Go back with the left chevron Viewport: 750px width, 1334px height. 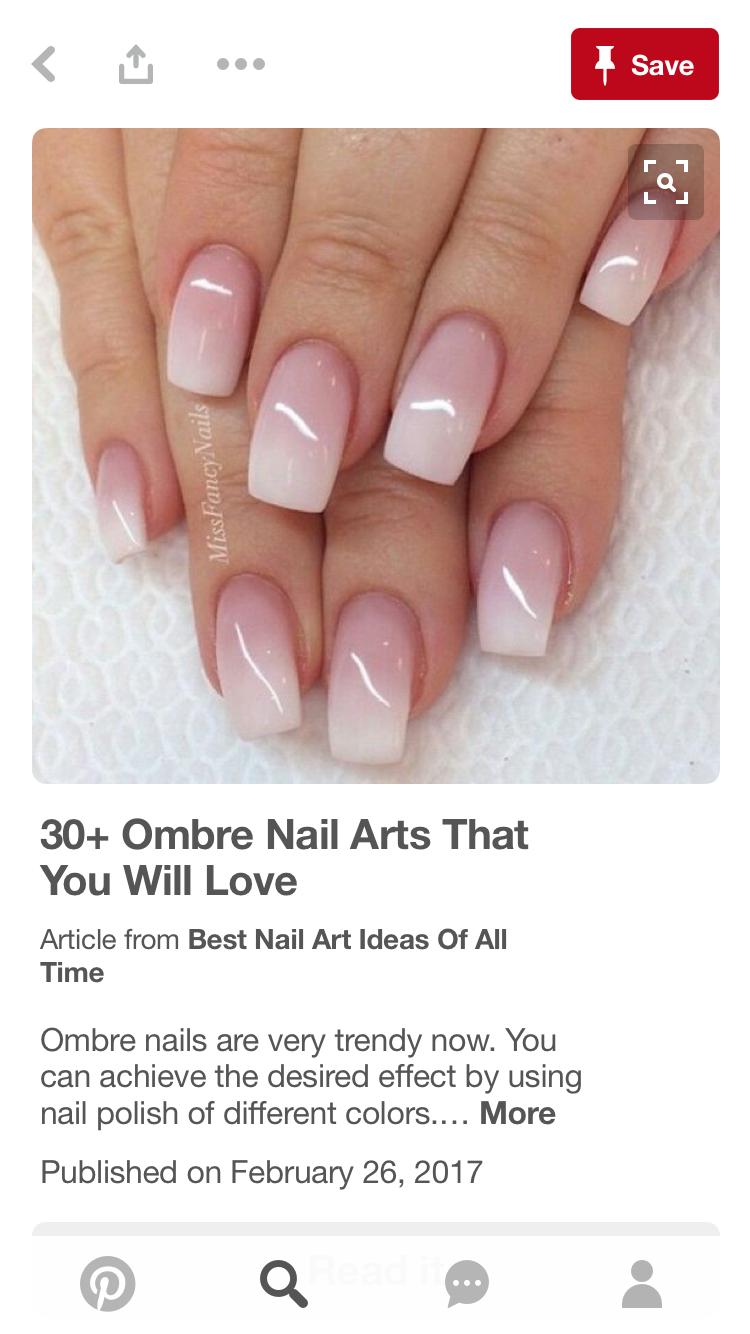pyautogui.click(x=44, y=65)
